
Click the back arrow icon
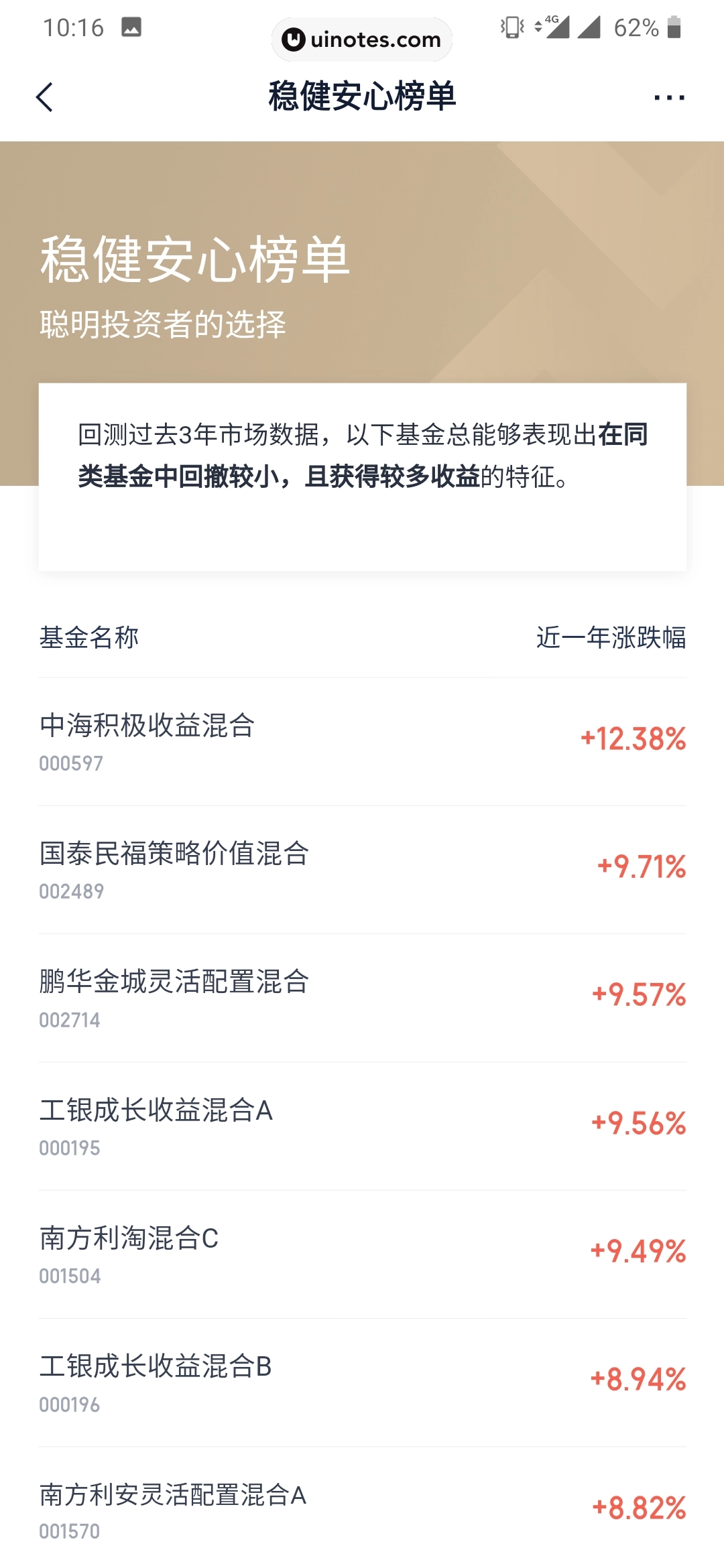coord(43,96)
